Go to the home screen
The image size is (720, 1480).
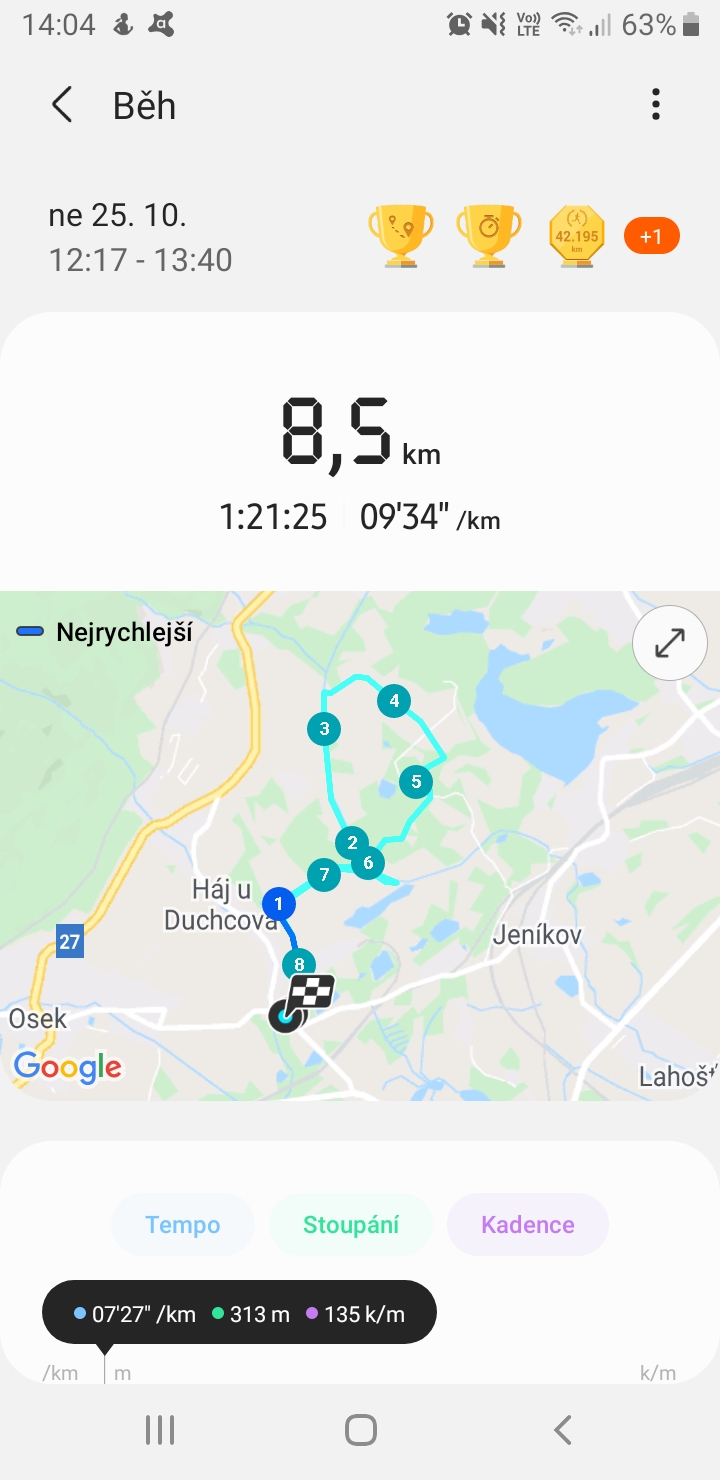coord(360,1430)
